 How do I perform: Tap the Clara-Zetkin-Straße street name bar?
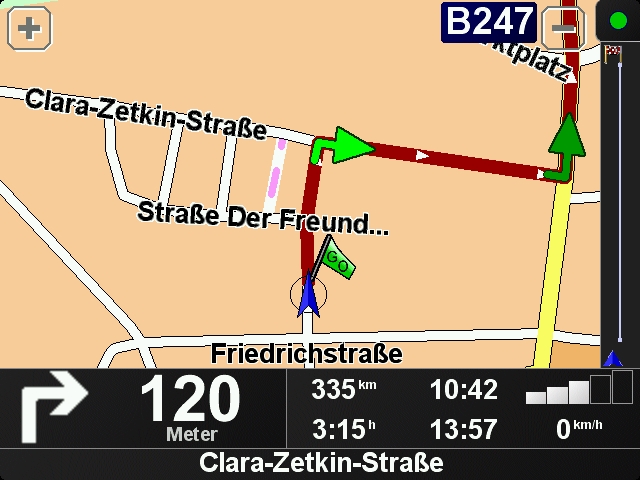click(x=320, y=464)
